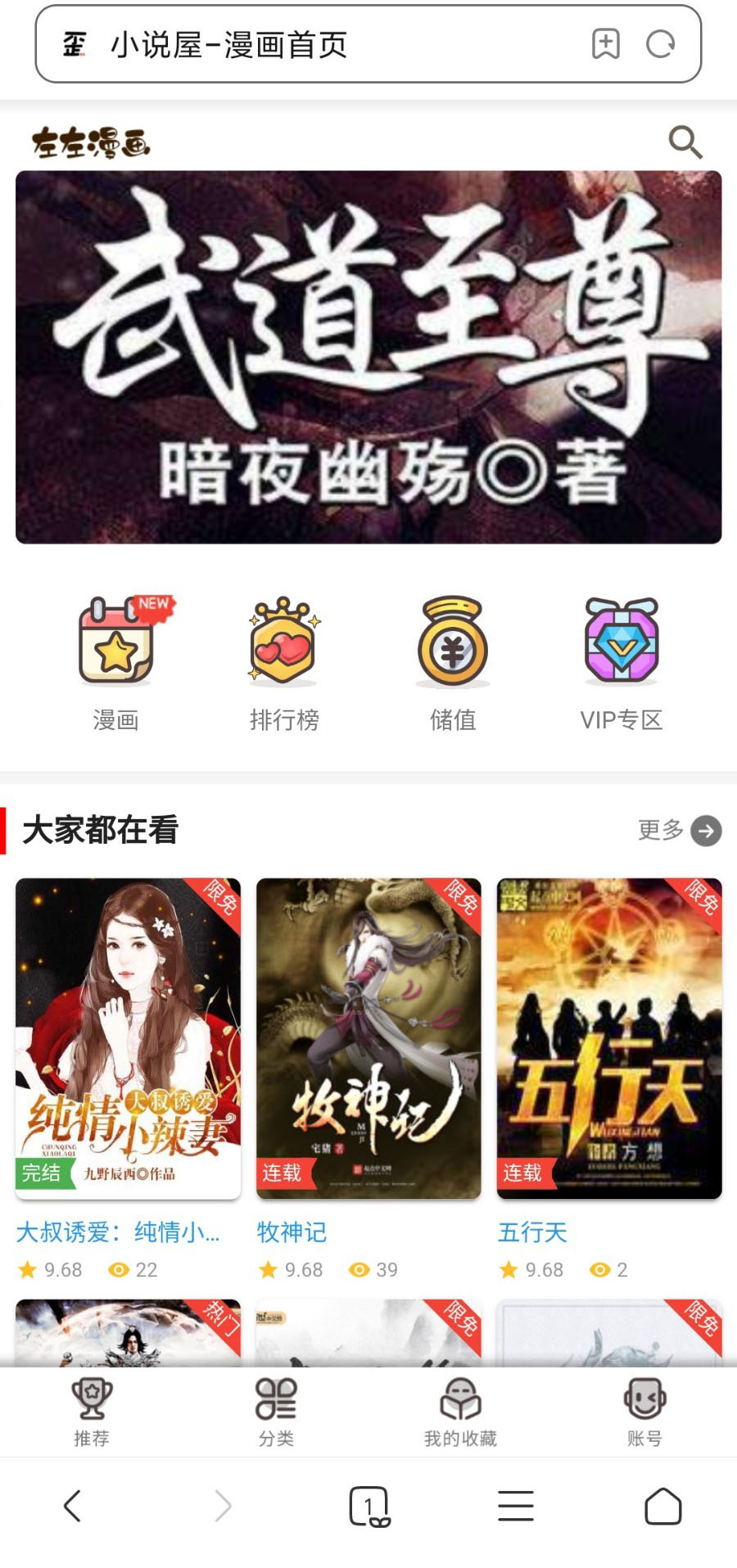Open the comic 牧神记
The image size is (737, 1568).
pos(368,1038)
